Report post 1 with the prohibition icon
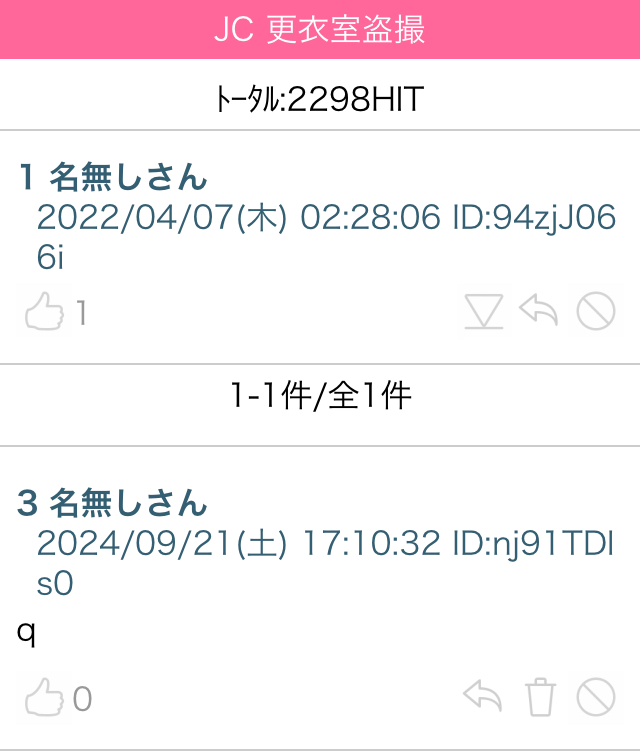 coord(596,313)
